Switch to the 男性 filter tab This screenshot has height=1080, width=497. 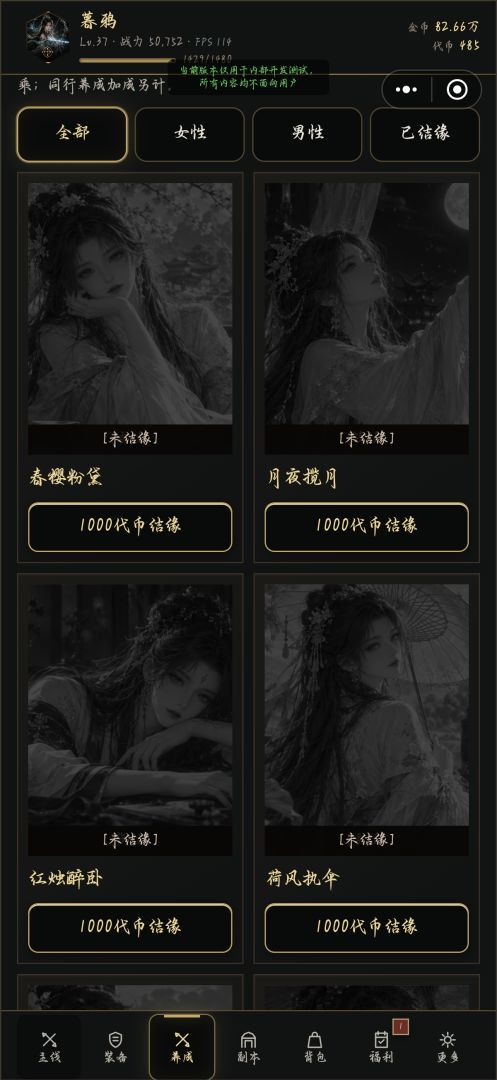(x=307, y=134)
